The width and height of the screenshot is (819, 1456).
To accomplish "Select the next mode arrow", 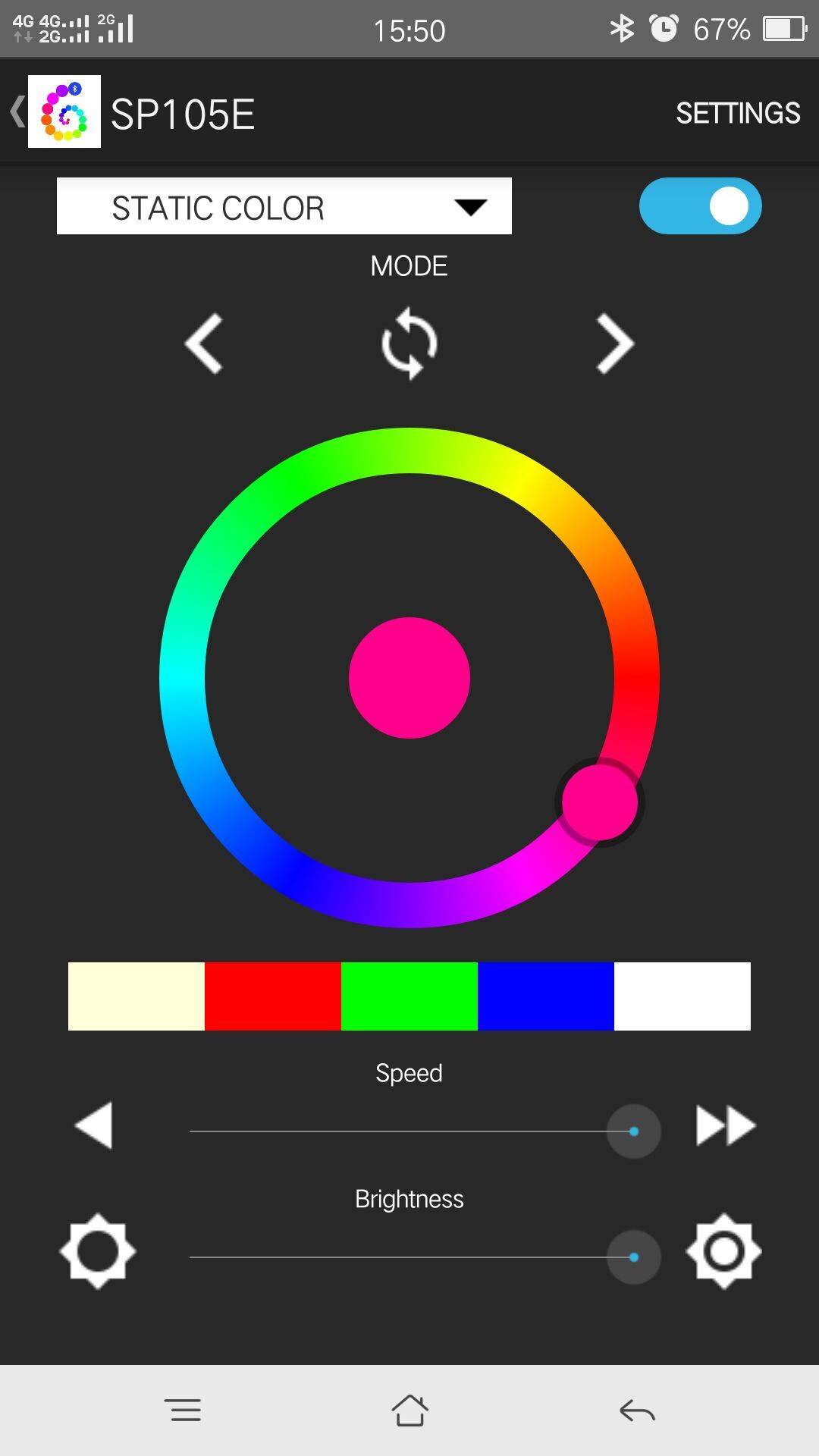I will coord(614,344).
